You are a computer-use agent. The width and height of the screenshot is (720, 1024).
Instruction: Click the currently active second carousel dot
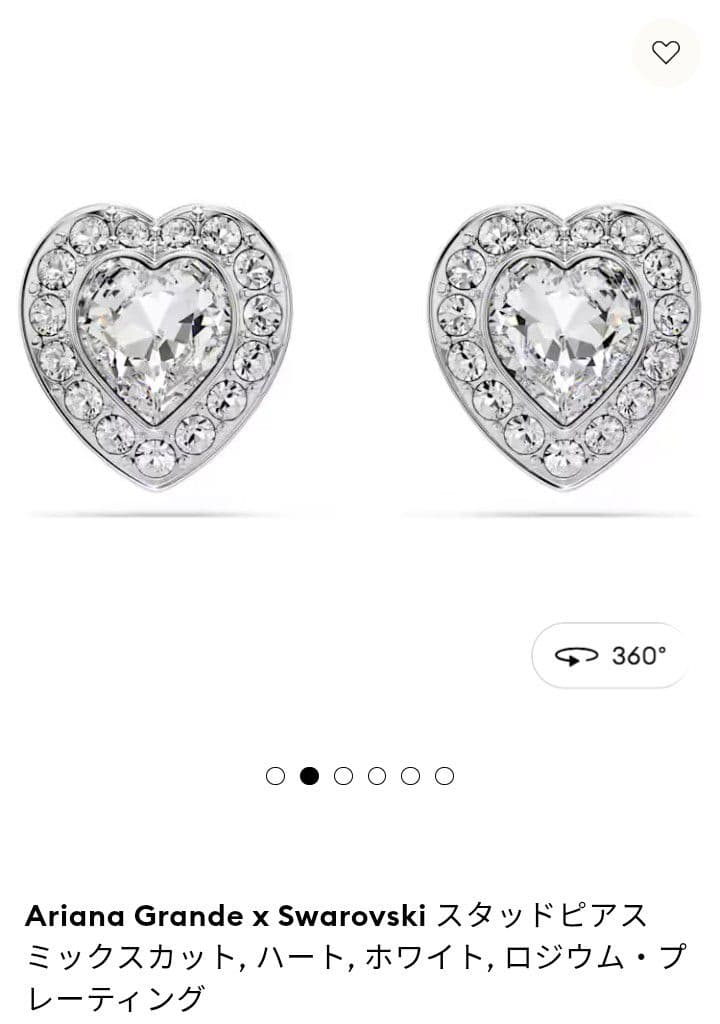(309, 776)
